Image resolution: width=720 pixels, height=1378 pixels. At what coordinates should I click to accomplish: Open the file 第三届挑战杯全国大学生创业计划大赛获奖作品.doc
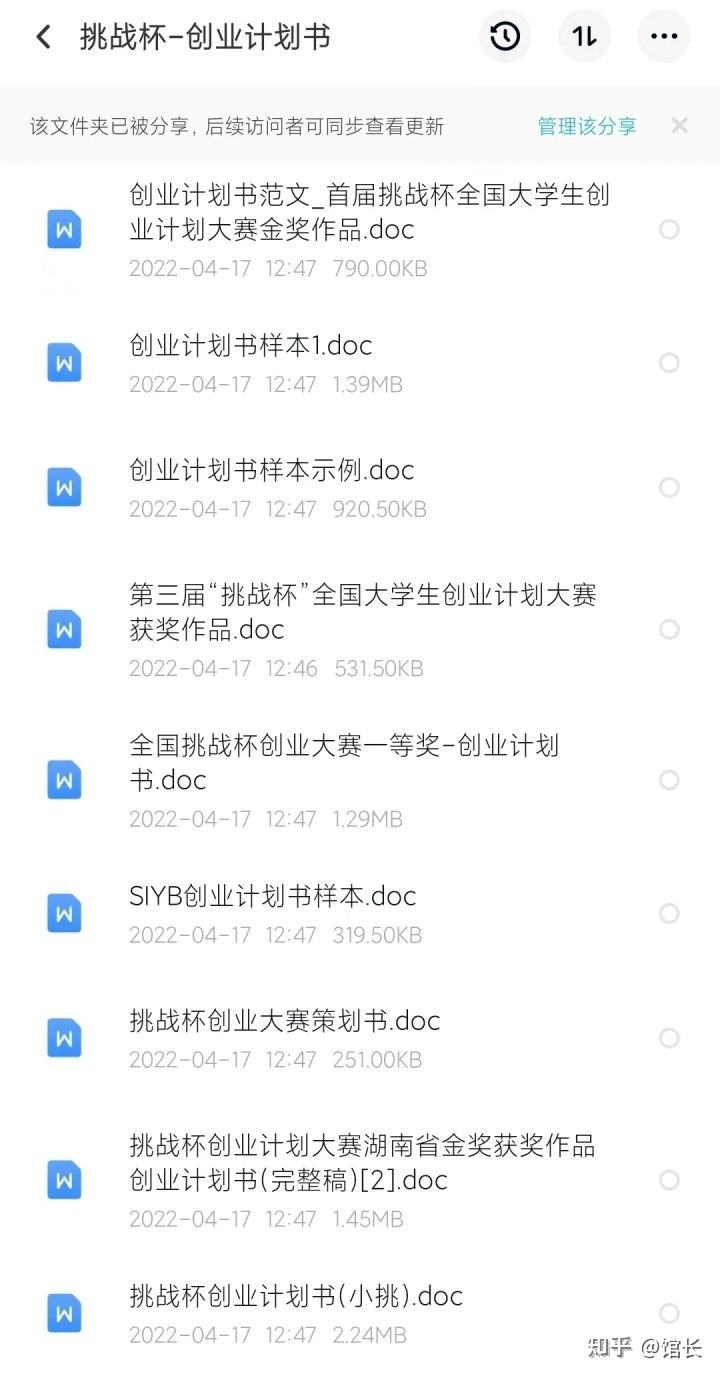(360, 612)
